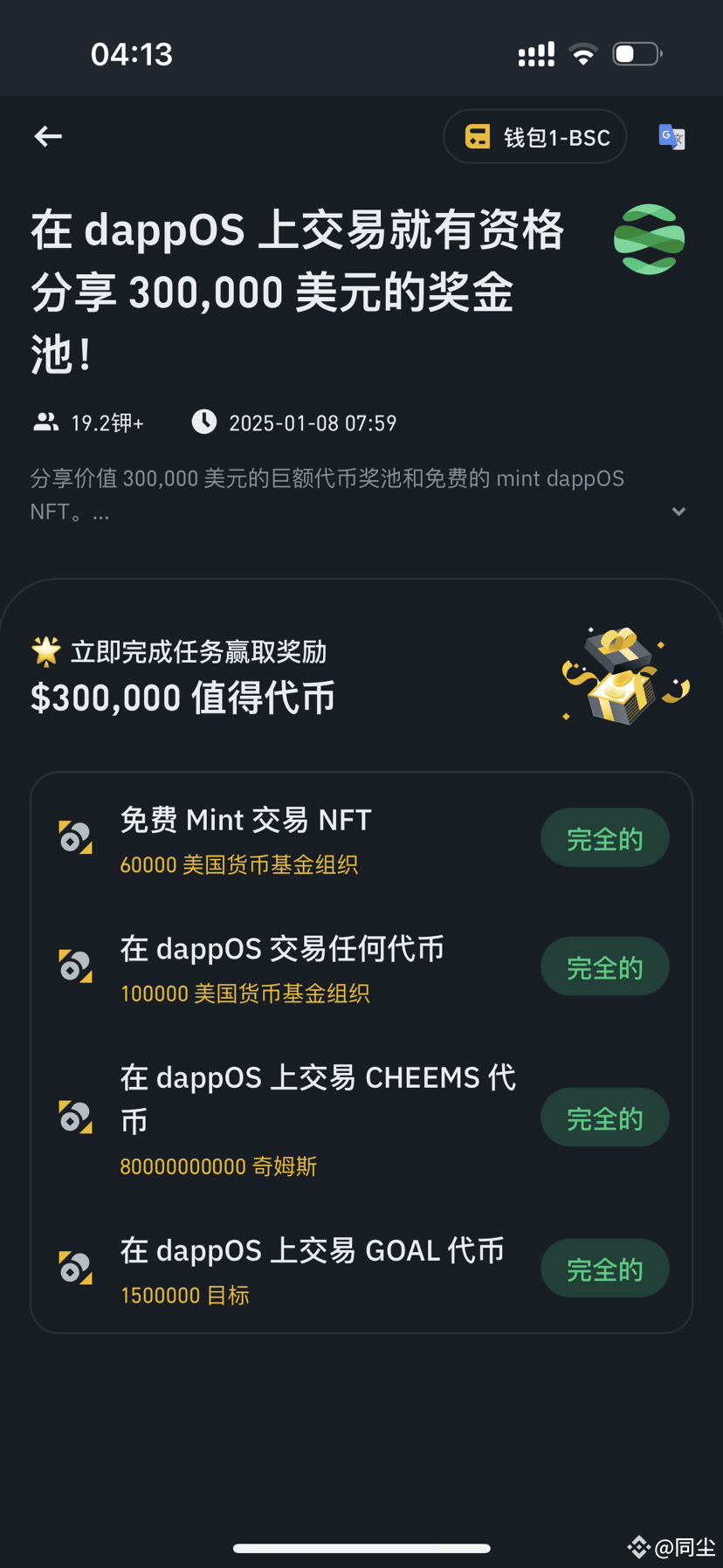Tap 完全的 for the GOAL 代币 task
723x1568 pixels.
pyautogui.click(x=604, y=1269)
